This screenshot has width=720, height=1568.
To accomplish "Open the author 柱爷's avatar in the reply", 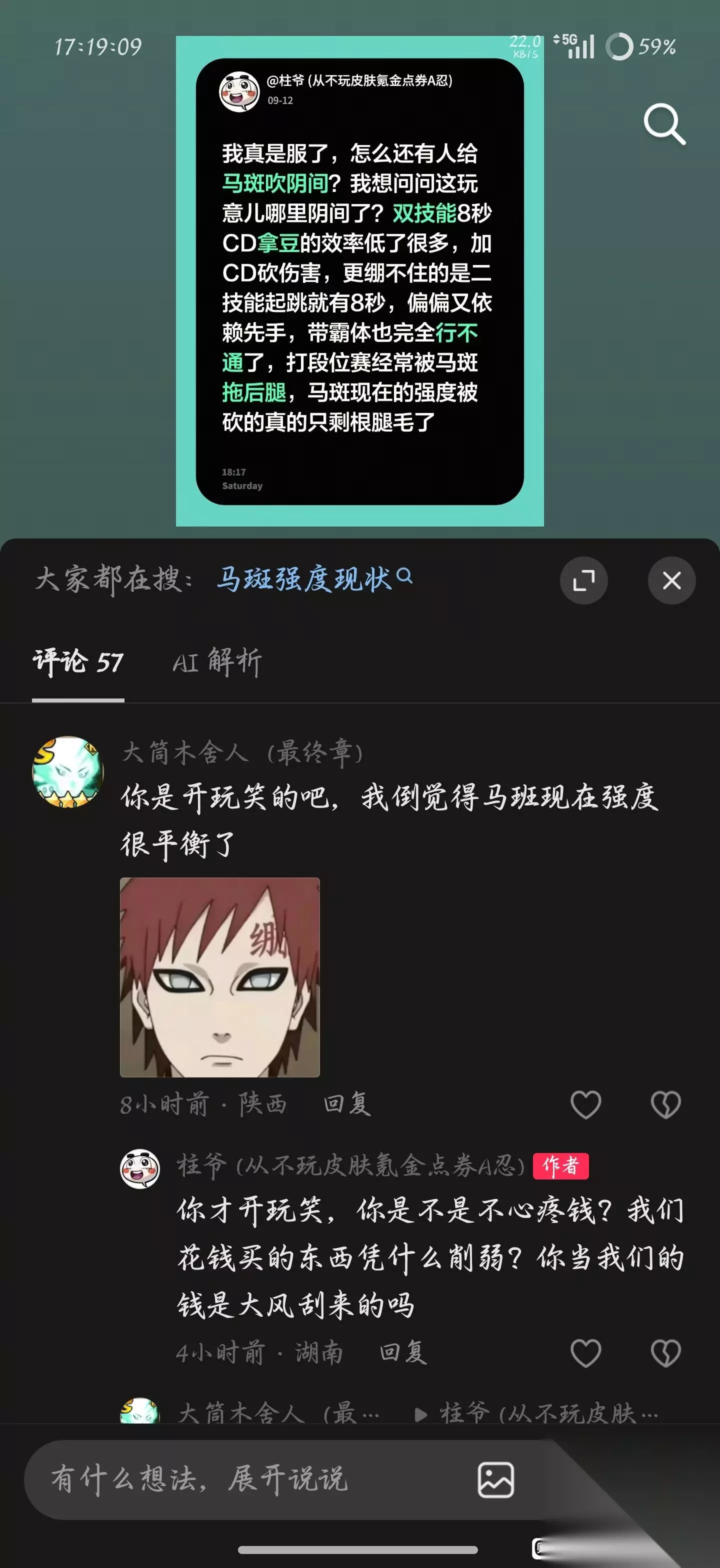I will pyautogui.click(x=139, y=1168).
